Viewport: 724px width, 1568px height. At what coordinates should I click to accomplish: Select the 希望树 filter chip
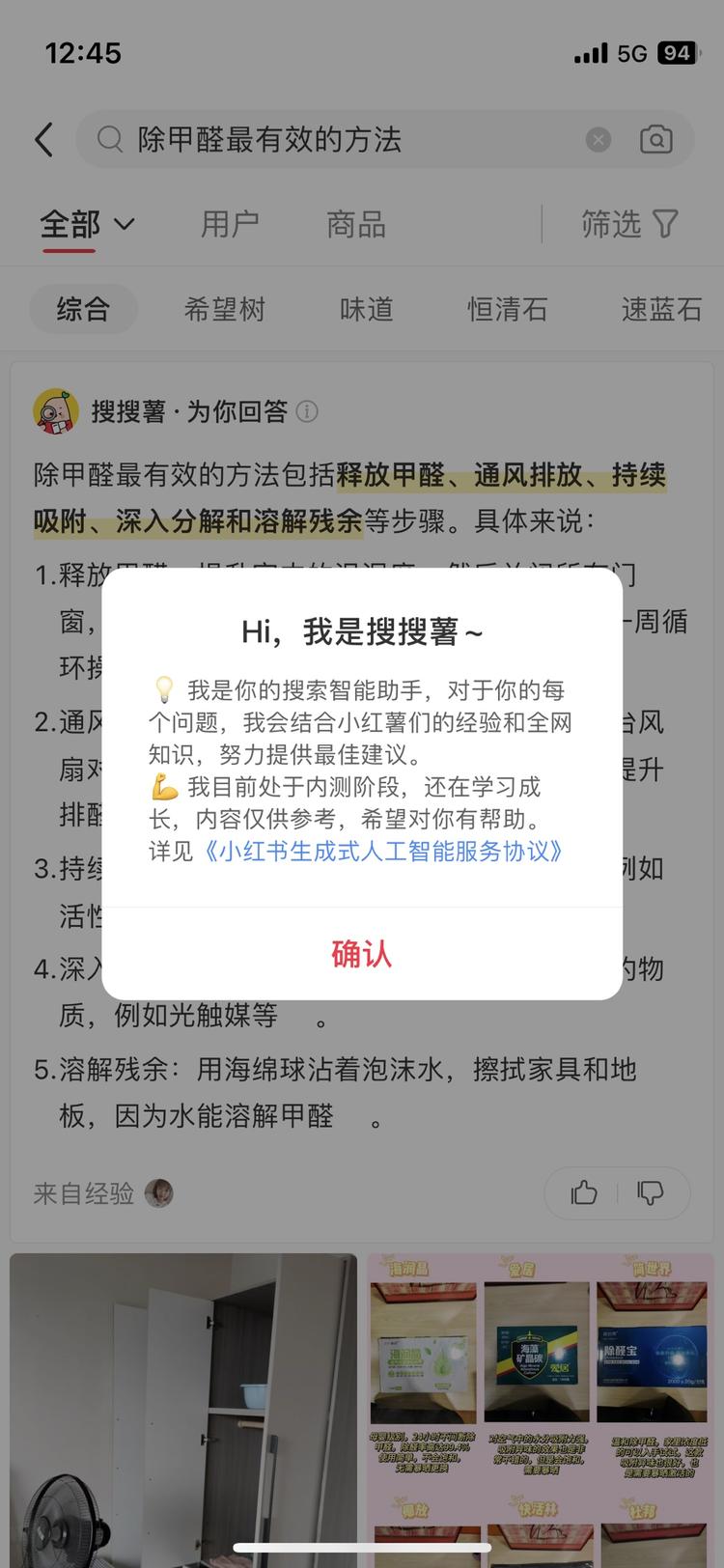[225, 309]
